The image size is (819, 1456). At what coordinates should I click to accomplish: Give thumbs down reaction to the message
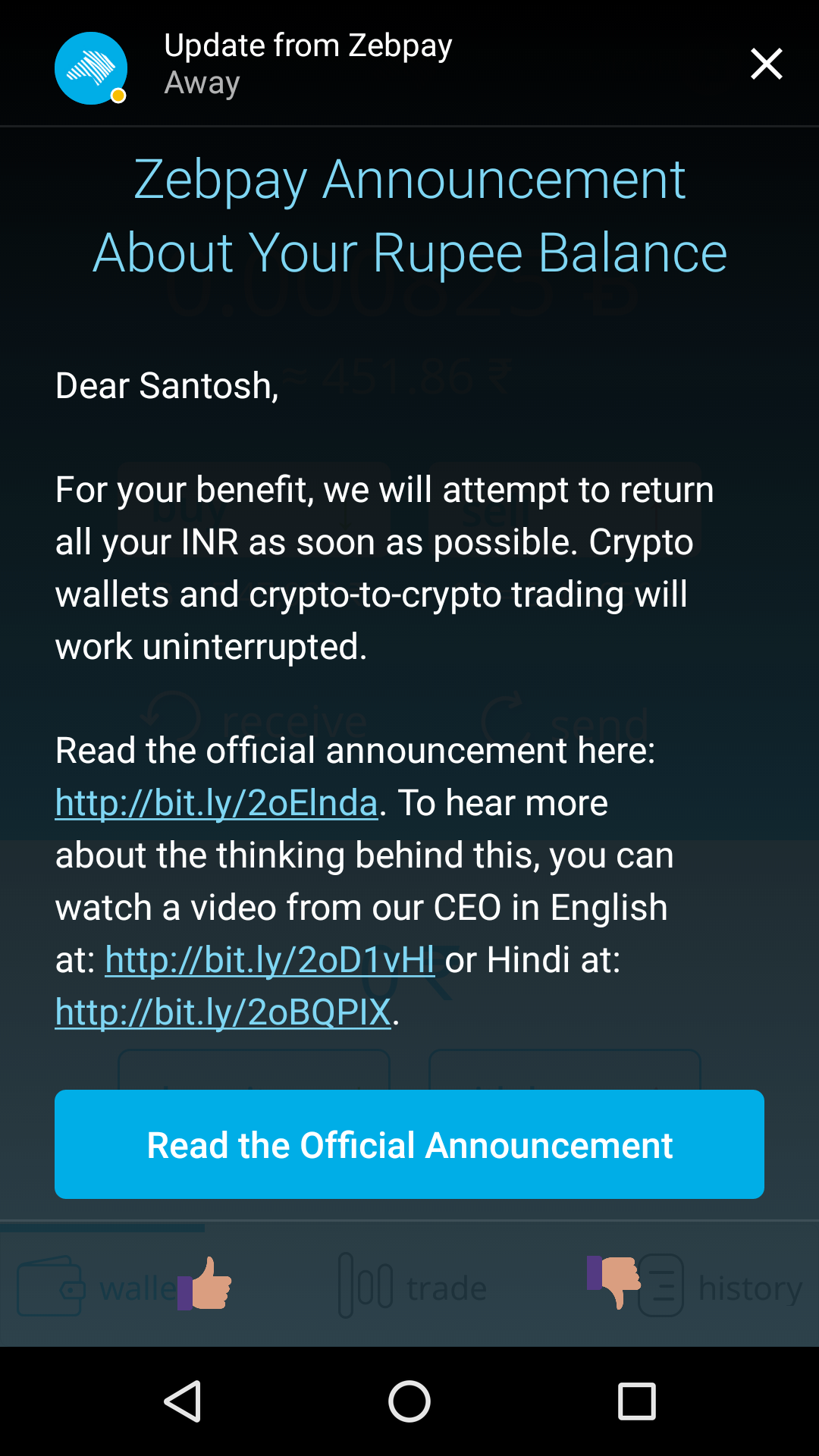pos(613,1281)
